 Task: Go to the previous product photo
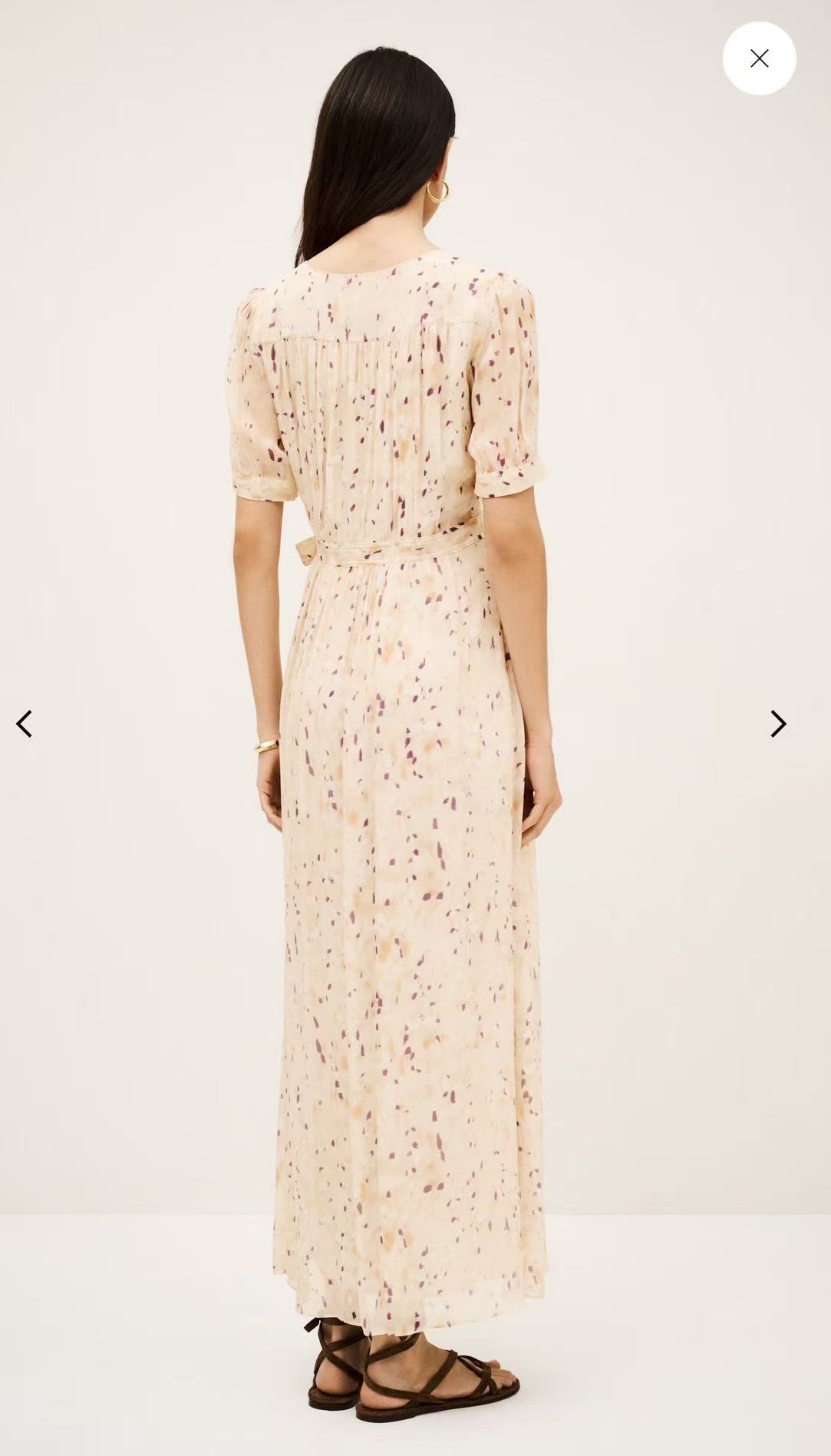click(25, 724)
